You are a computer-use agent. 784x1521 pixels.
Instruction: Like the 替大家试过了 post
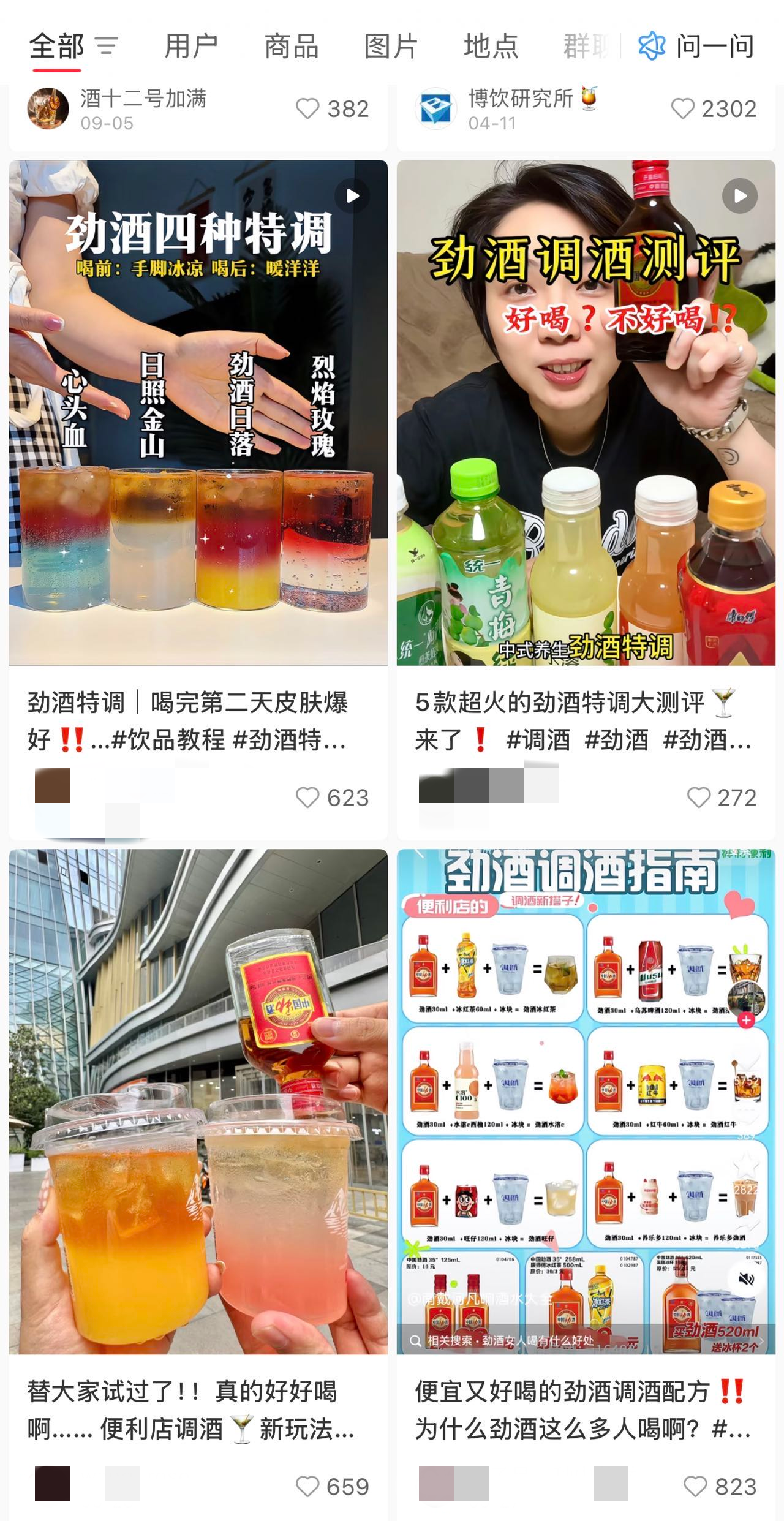click(307, 1487)
